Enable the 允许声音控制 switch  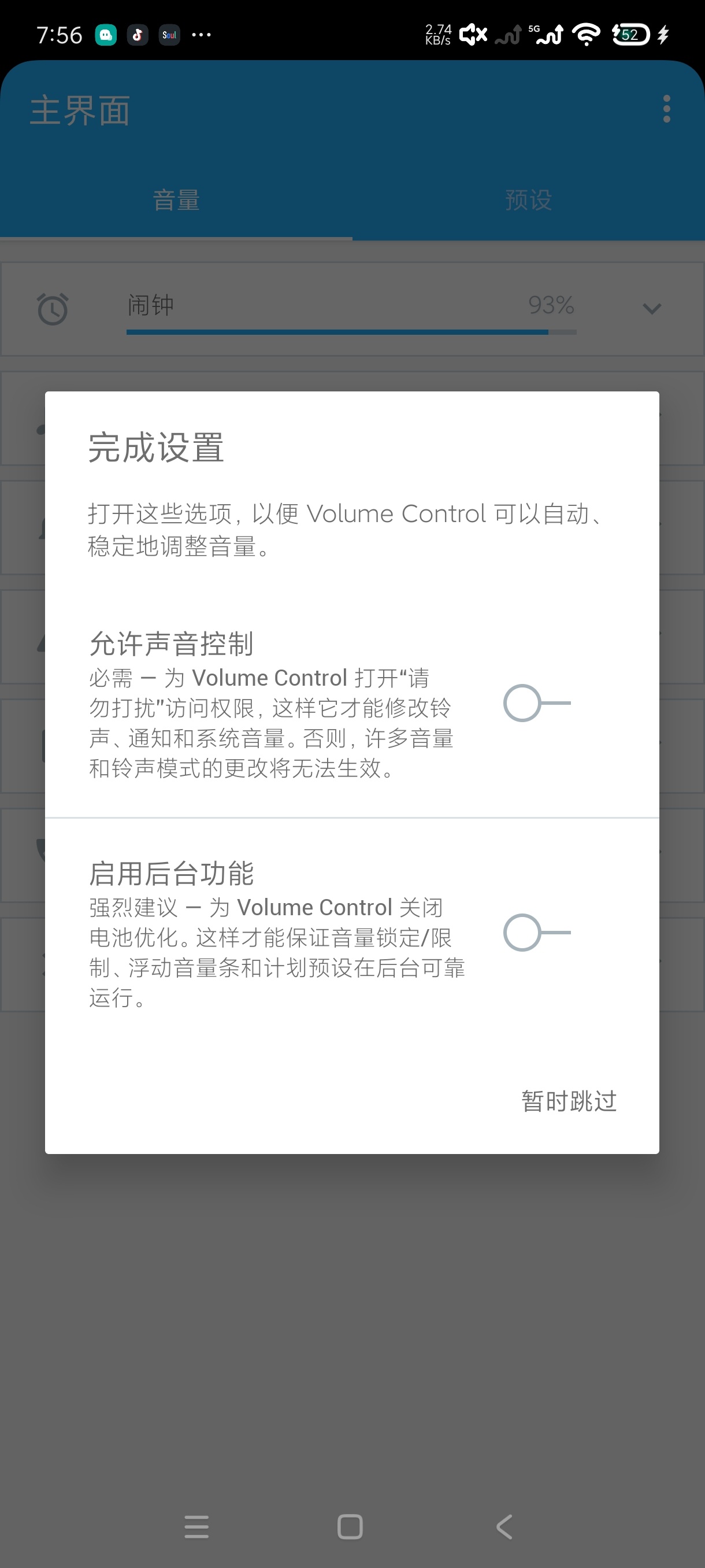(x=536, y=703)
